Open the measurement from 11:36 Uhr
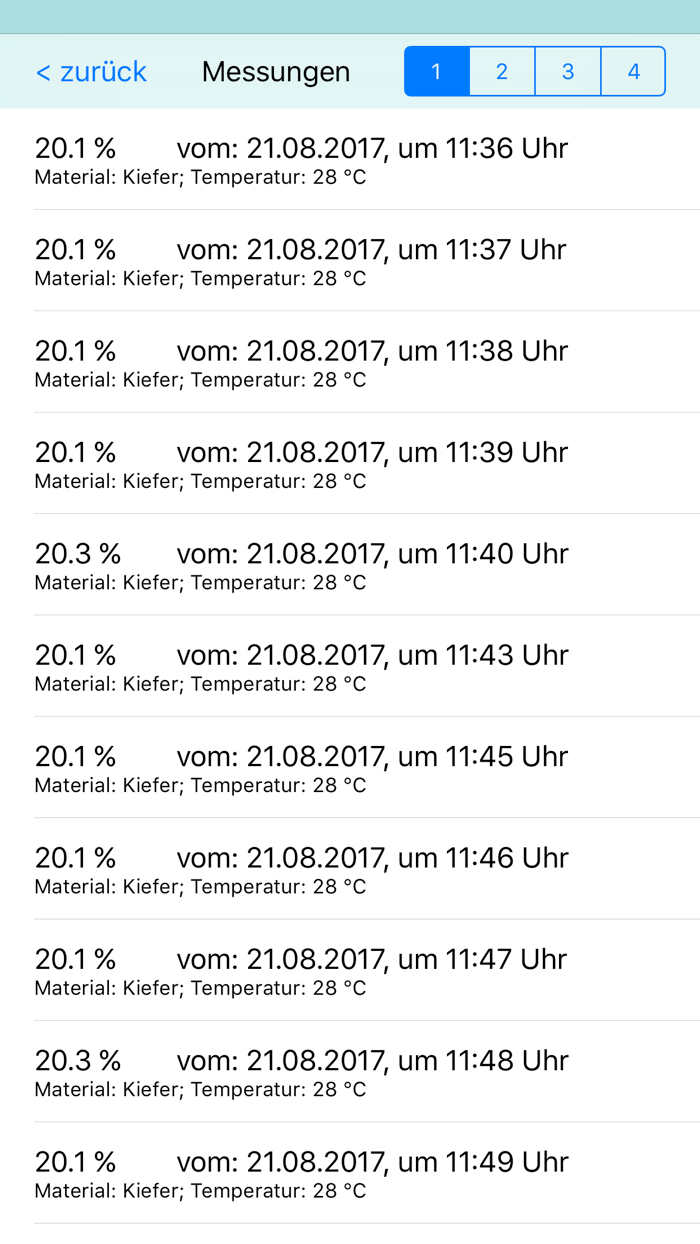Screen dimensions: 700x1244 [x=350, y=160]
